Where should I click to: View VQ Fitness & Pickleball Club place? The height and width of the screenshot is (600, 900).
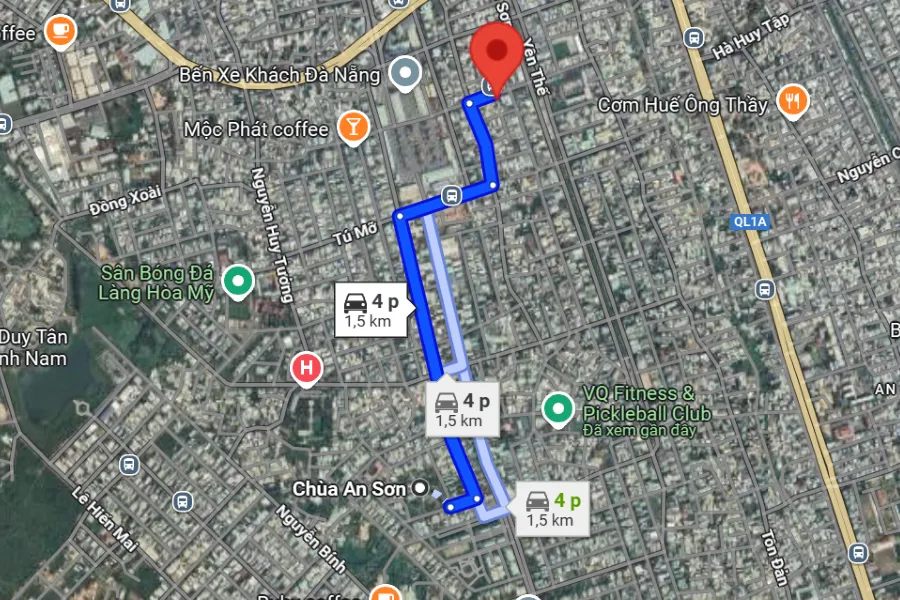click(x=556, y=408)
